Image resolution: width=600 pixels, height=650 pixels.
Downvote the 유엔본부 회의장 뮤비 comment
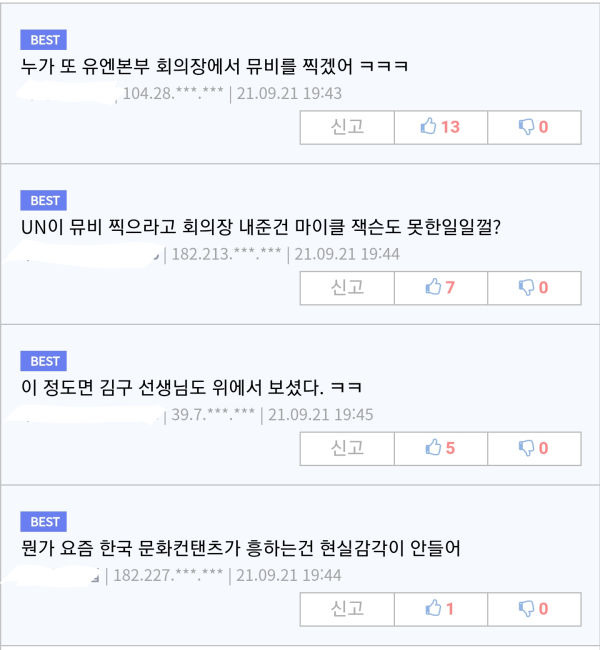534,127
